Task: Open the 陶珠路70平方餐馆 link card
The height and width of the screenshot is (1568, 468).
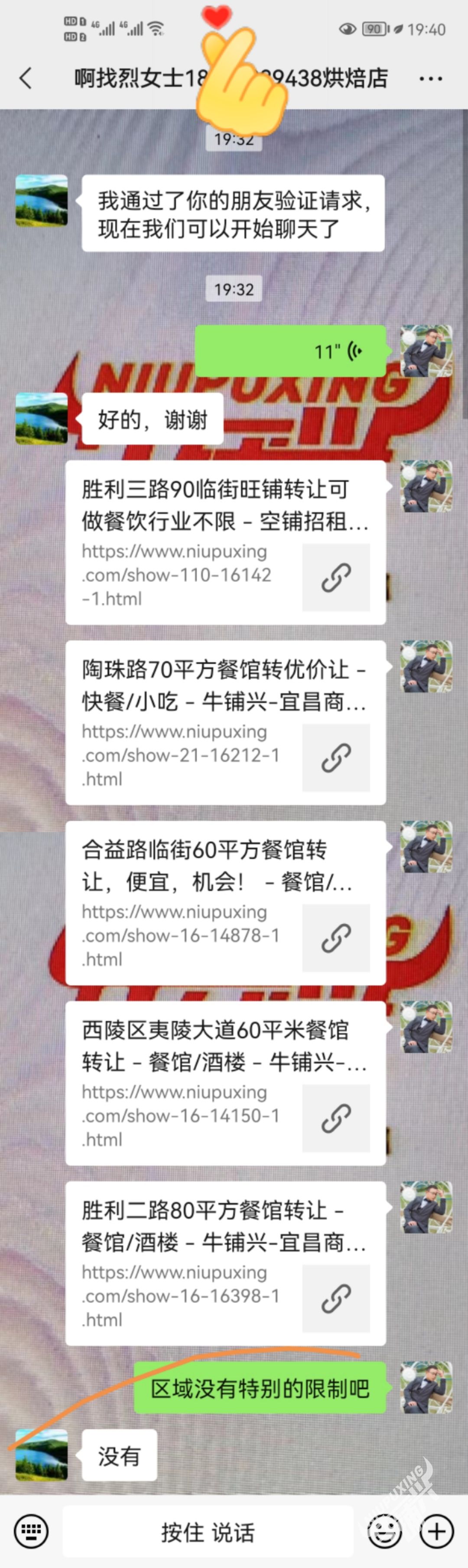Action: tap(225, 723)
